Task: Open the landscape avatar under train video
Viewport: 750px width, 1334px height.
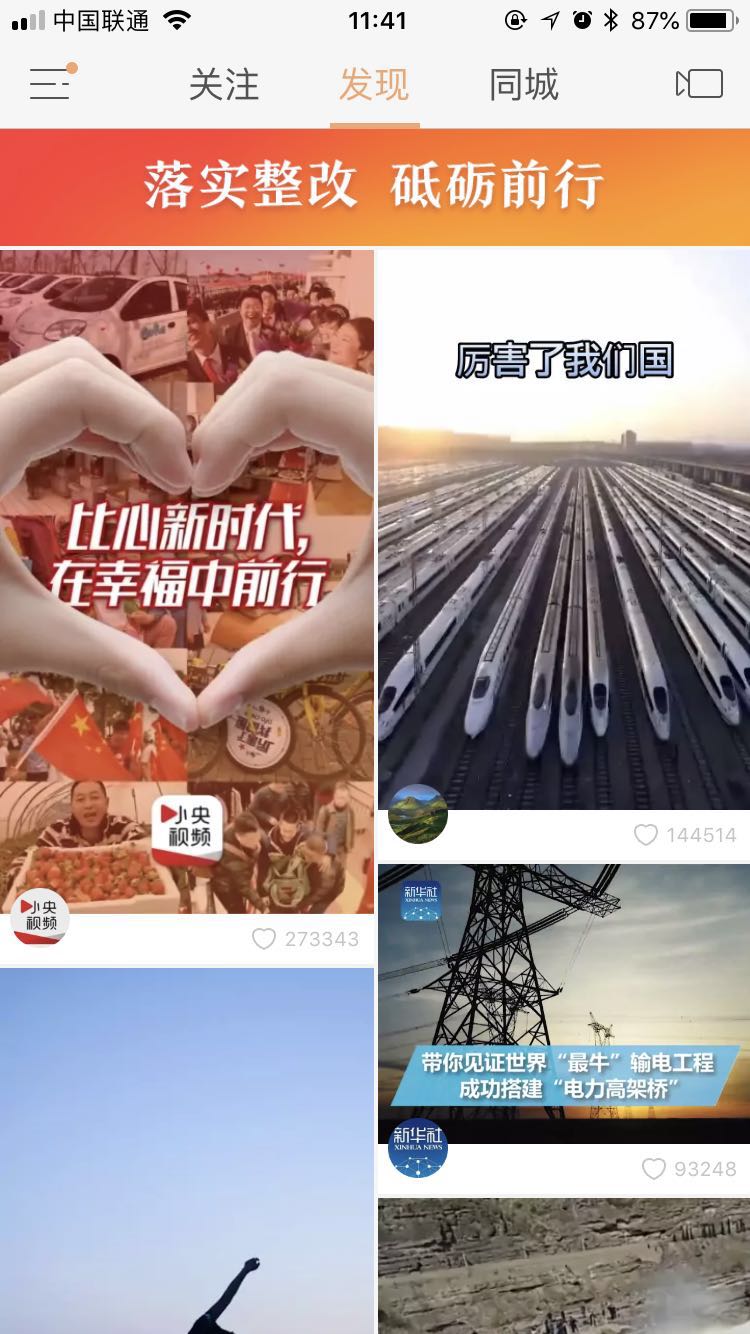Action: pos(418,814)
